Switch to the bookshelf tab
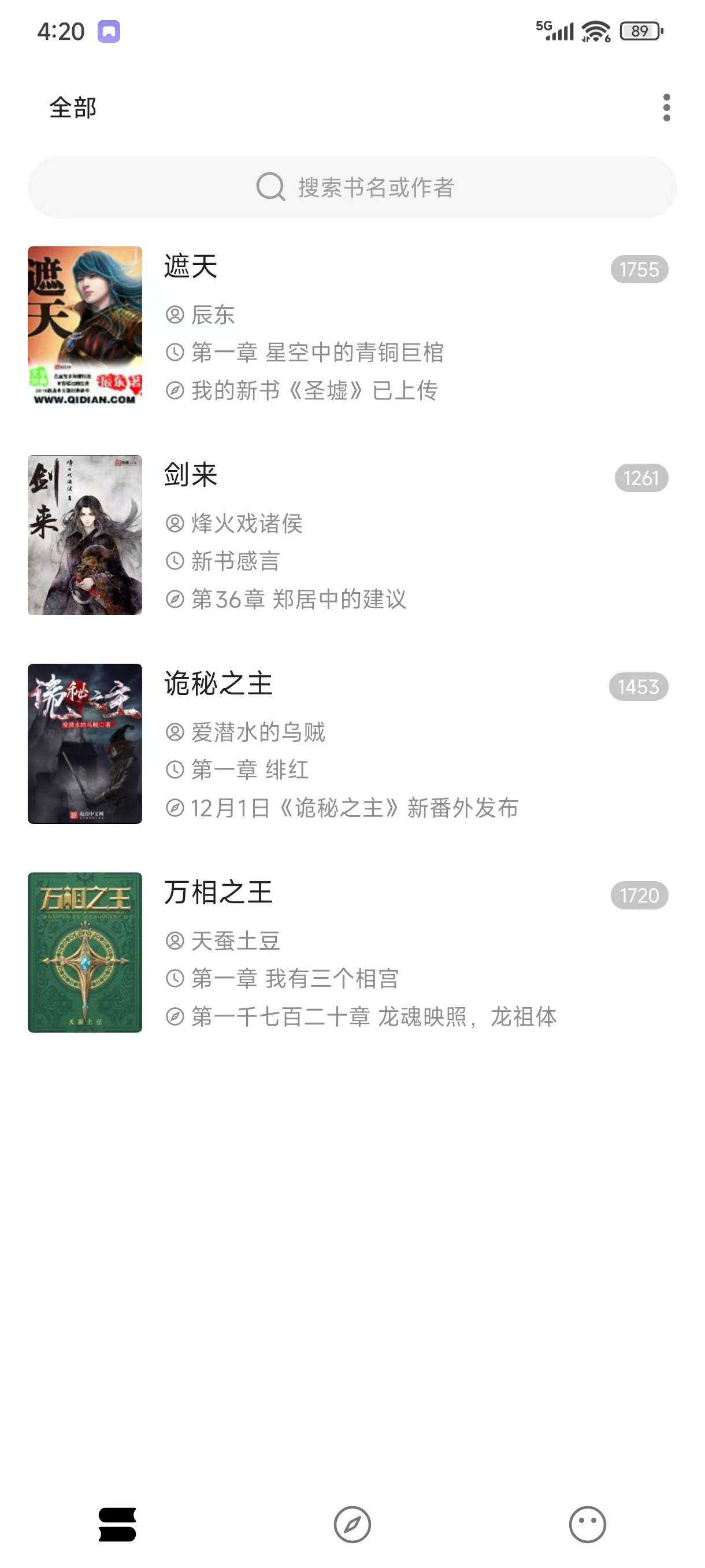The image size is (705, 1568). pyautogui.click(x=117, y=1524)
